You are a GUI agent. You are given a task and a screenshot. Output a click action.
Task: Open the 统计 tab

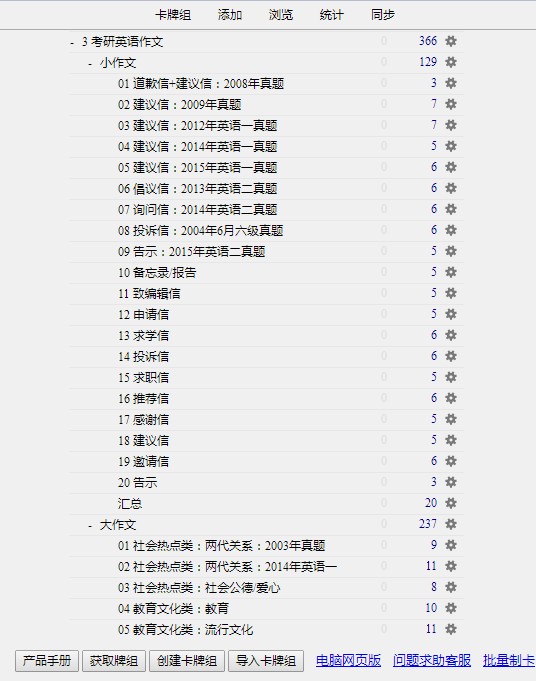pos(331,15)
